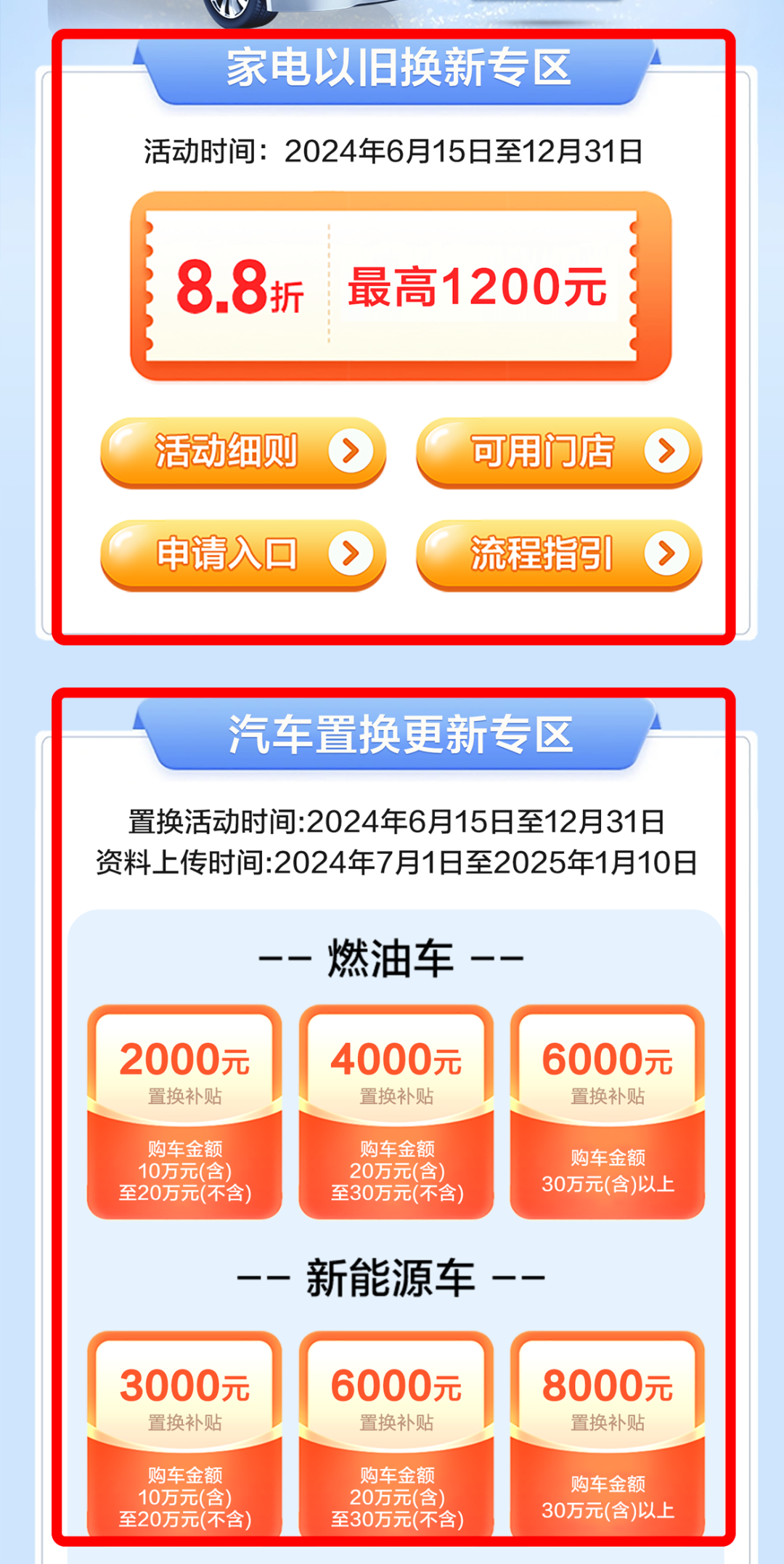Open the 申请入口 application entry
Screen dimensions: 784x1564
click(243, 554)
